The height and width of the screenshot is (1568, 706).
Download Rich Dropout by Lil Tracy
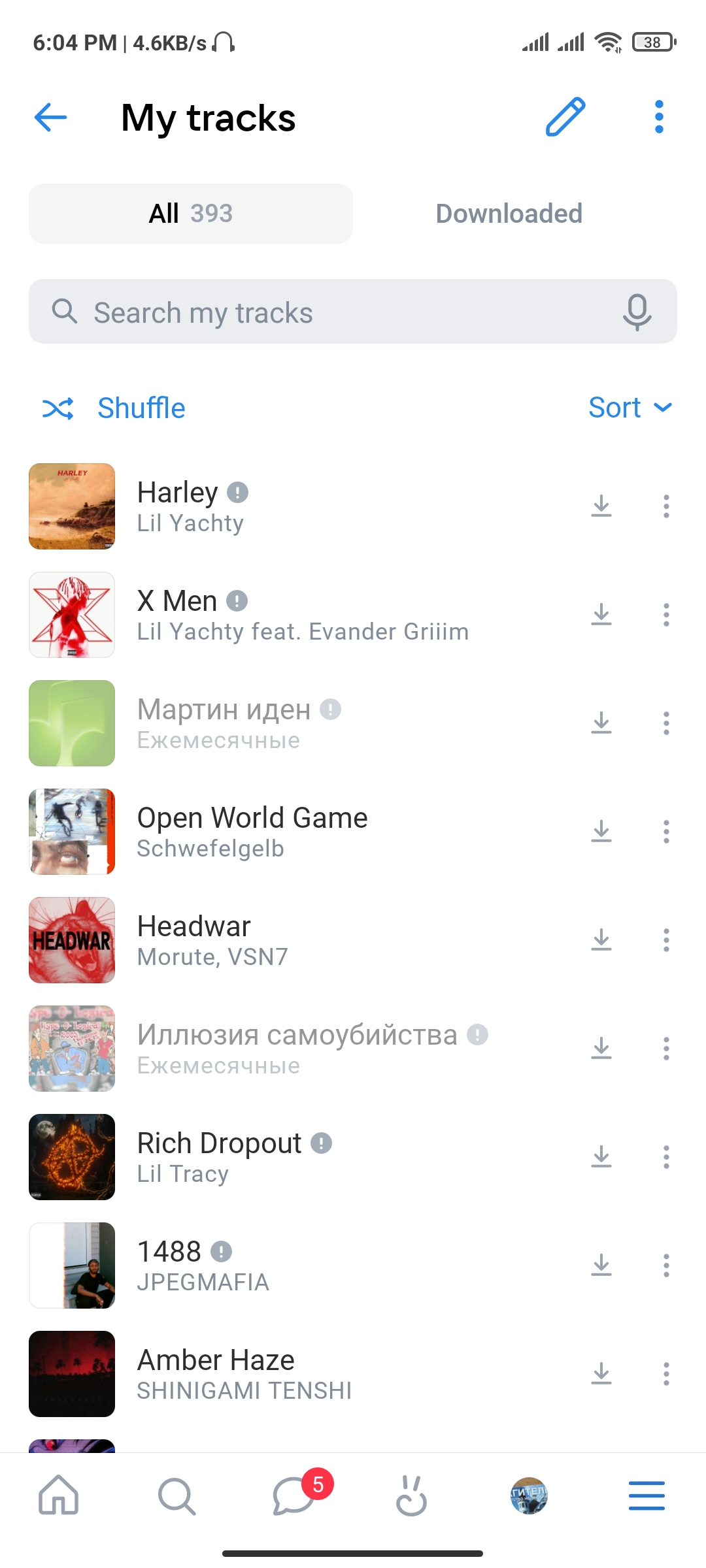tap(601, 1157)
